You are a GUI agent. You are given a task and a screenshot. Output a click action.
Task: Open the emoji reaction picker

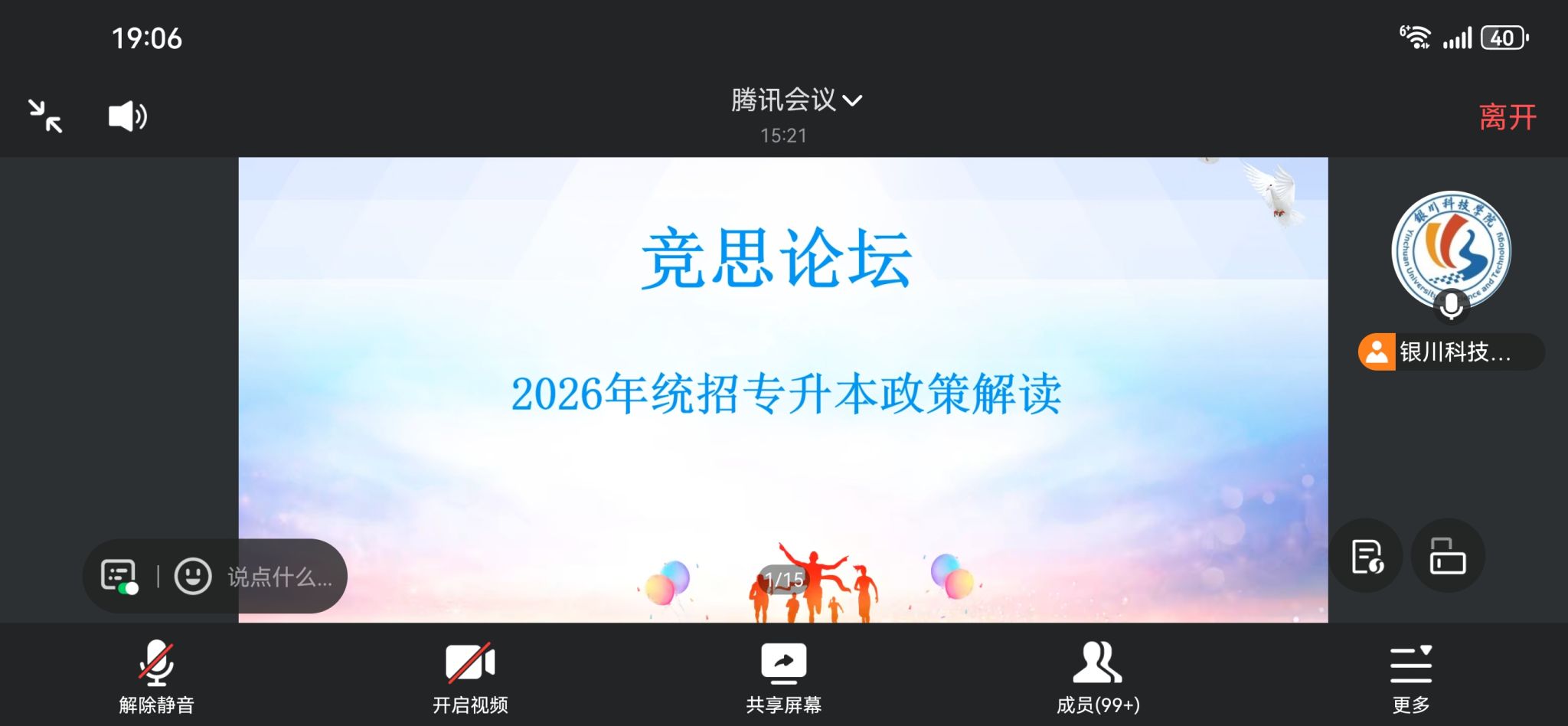point(192,576)
